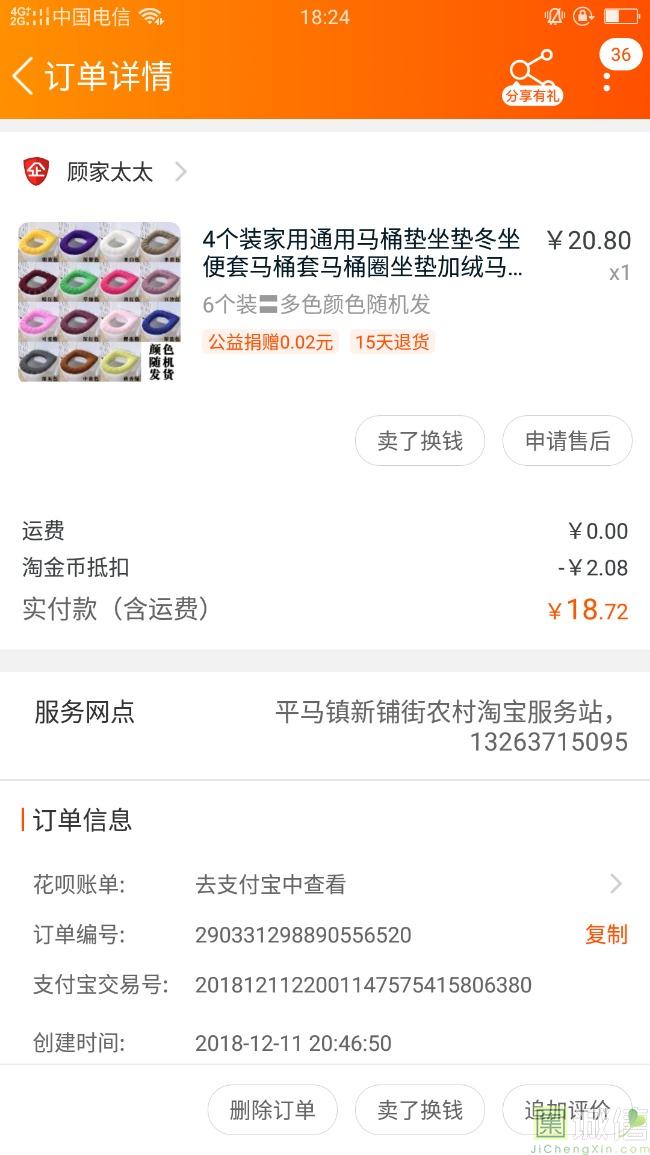650x1155 pixels.
Task: Tap 卖了换钱 below the product
Action: coord(420,441)
